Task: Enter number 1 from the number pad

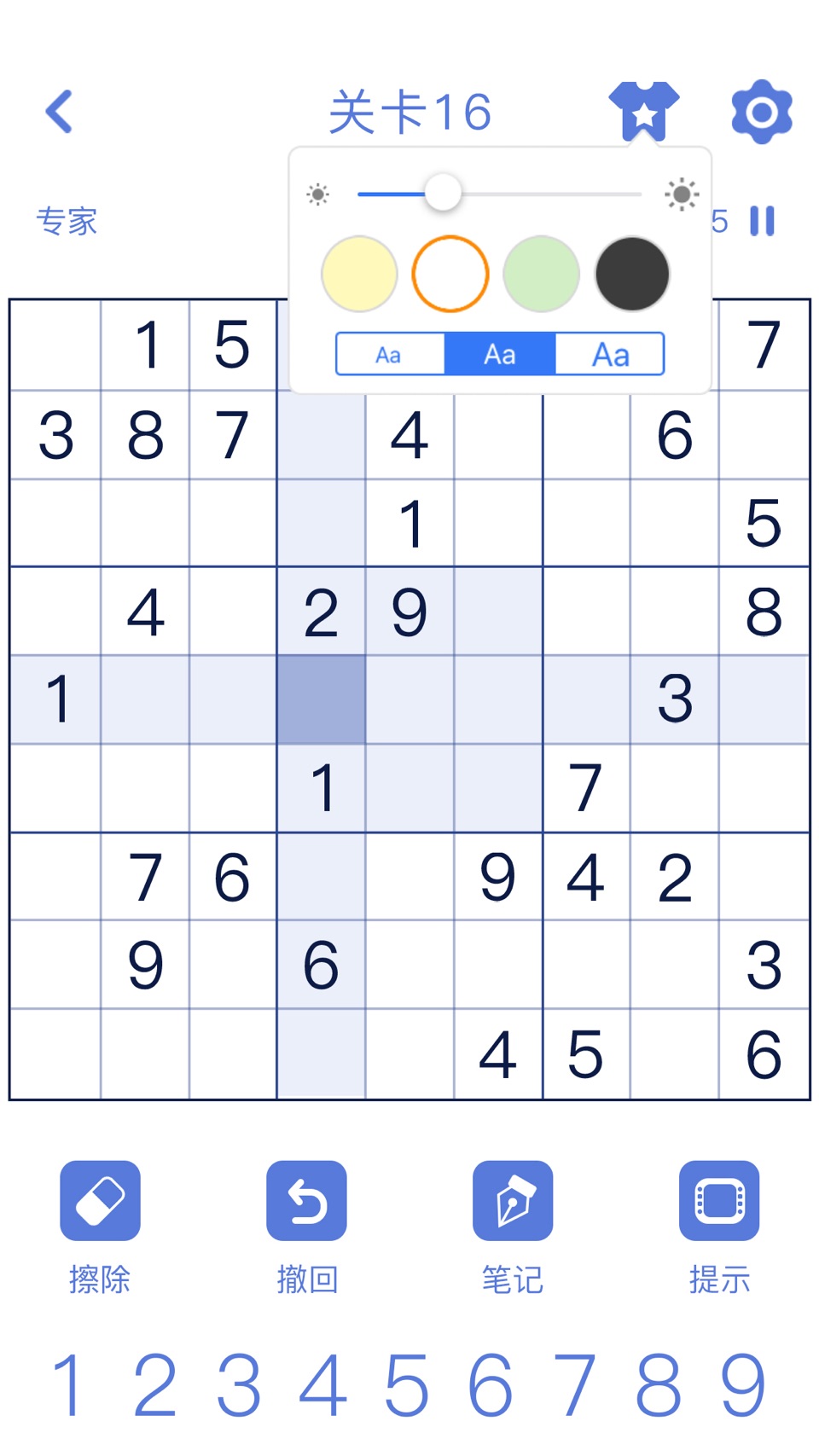Action: coord(68,1385)
